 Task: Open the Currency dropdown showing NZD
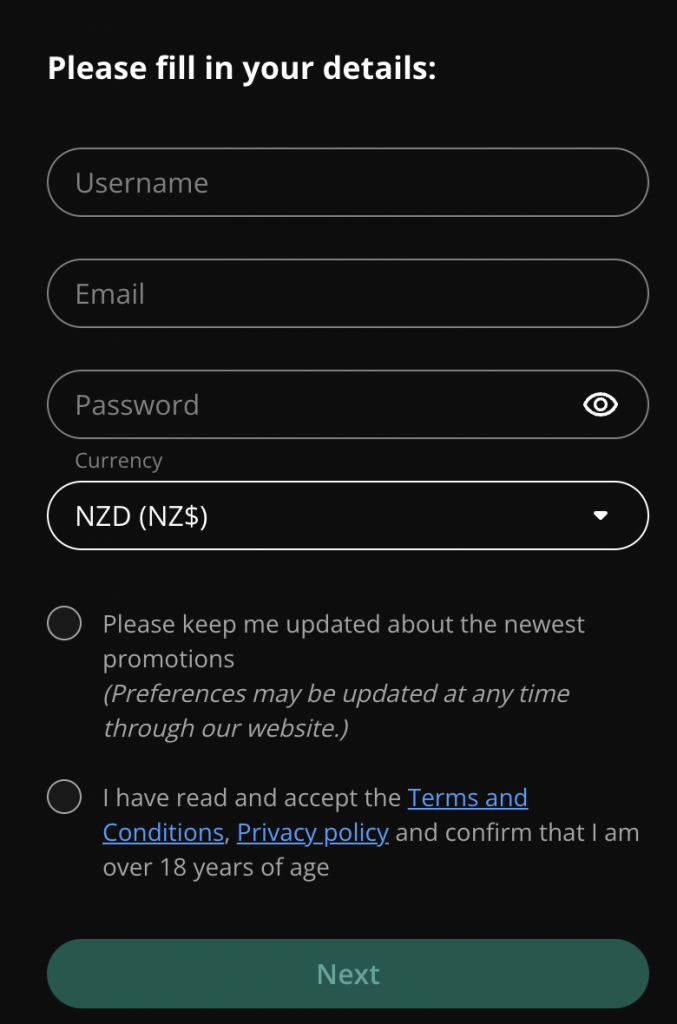point(347,516)
